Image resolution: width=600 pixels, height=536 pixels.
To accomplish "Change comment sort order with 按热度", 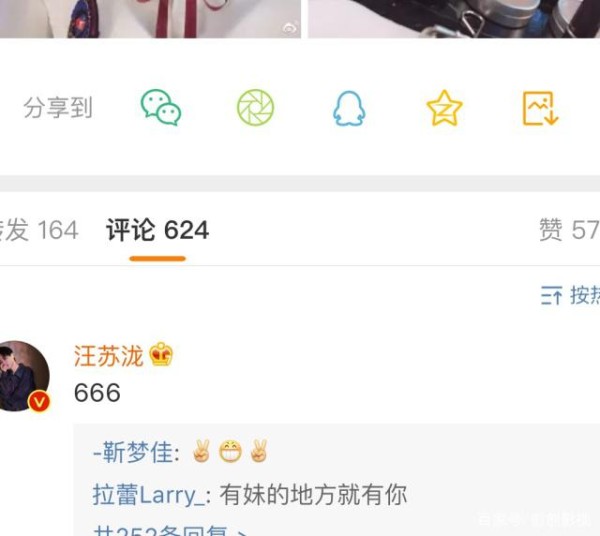I will (x=572, y=295).
